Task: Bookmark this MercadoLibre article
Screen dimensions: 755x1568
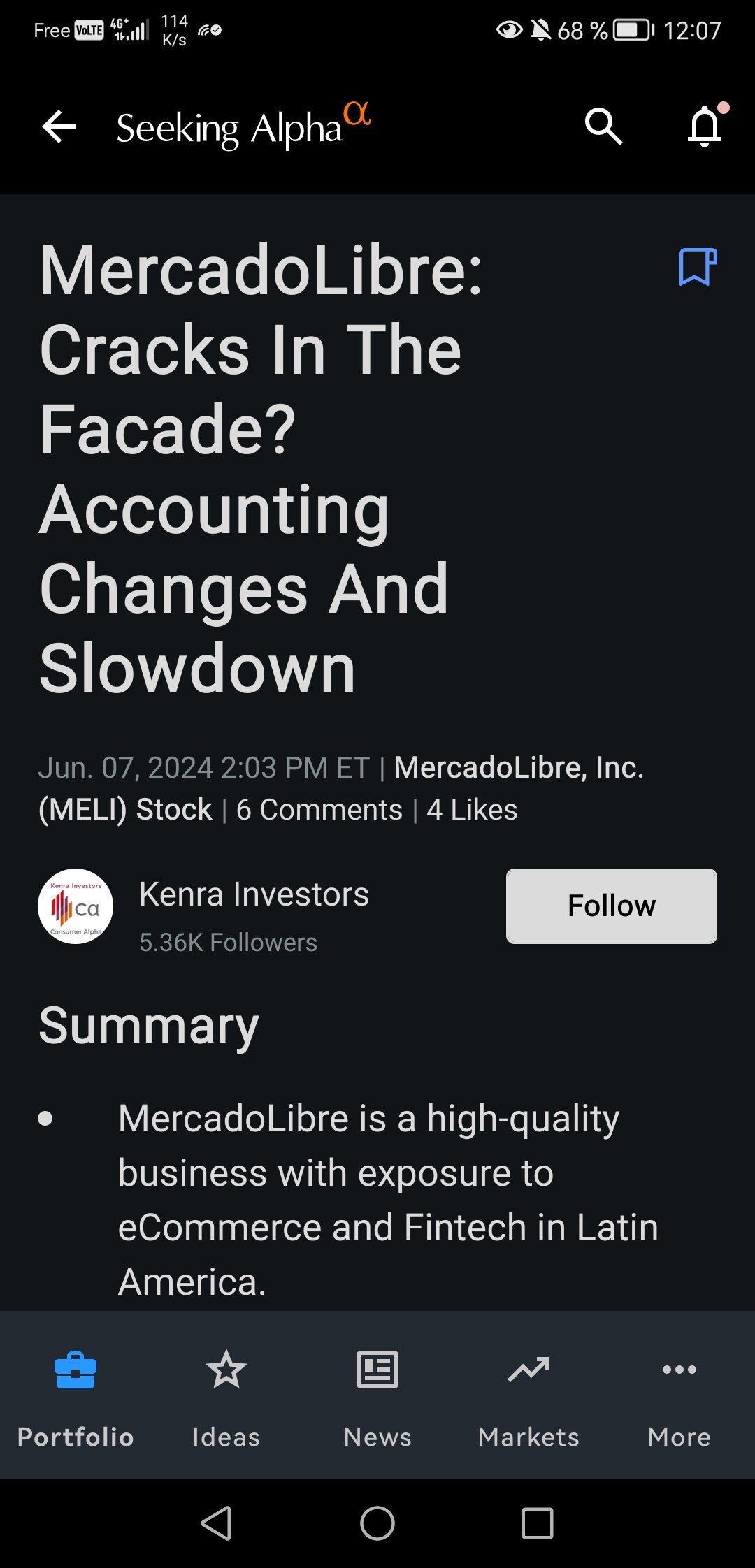Action: (698, 267)
